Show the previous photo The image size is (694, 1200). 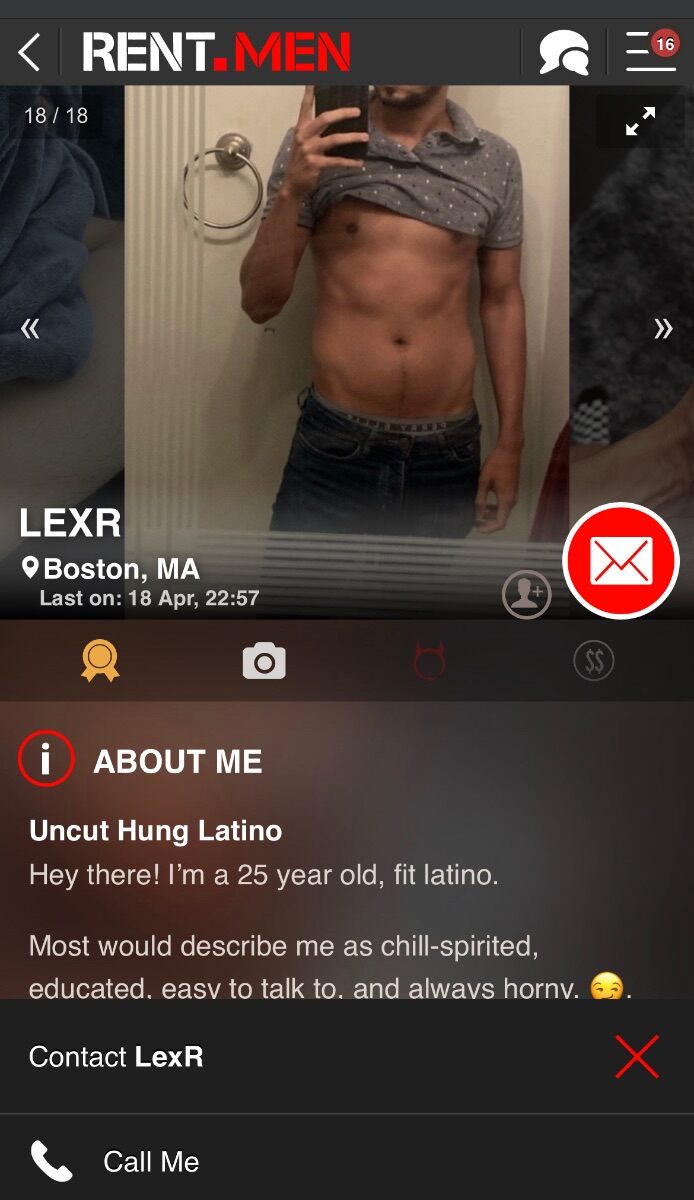tap(31, 328)
